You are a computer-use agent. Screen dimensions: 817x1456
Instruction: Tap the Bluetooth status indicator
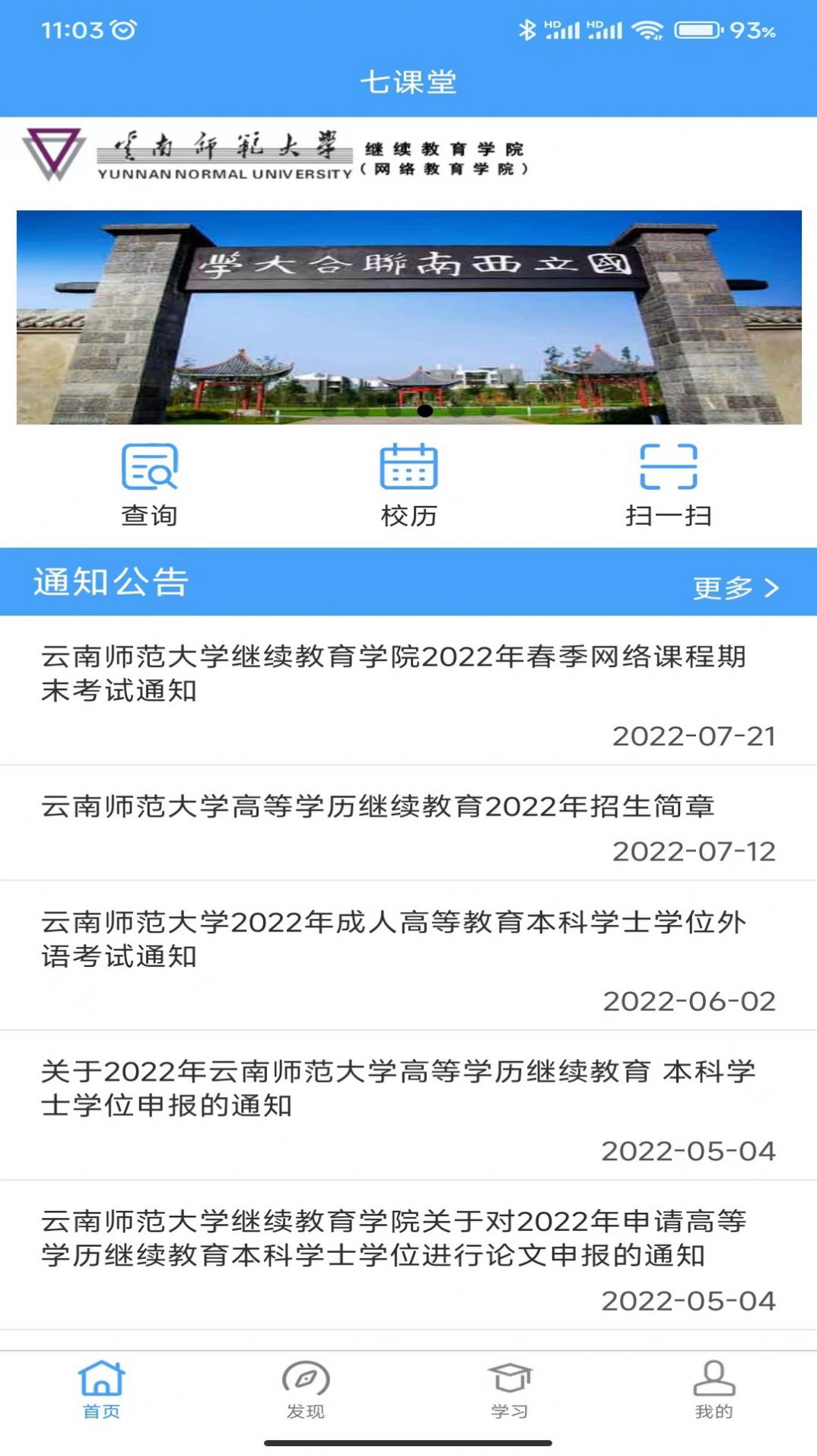[528, 29]
